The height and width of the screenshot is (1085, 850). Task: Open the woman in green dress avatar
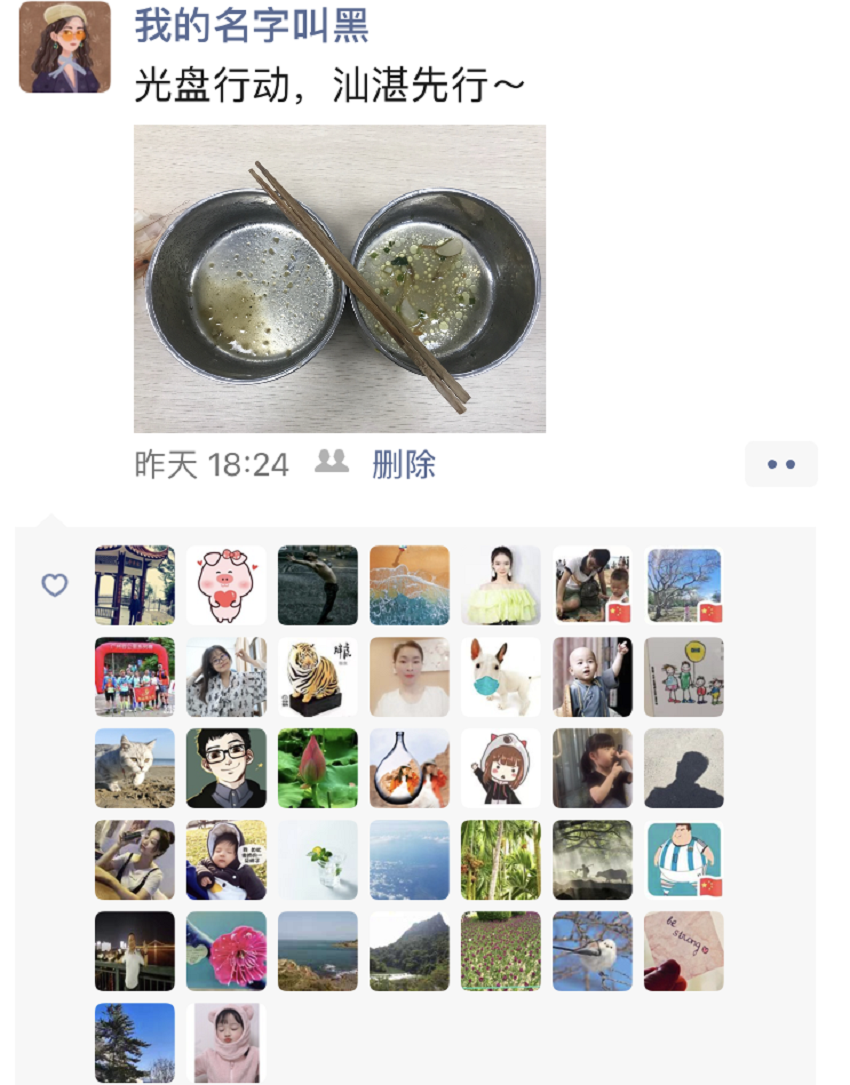[501, 585]
